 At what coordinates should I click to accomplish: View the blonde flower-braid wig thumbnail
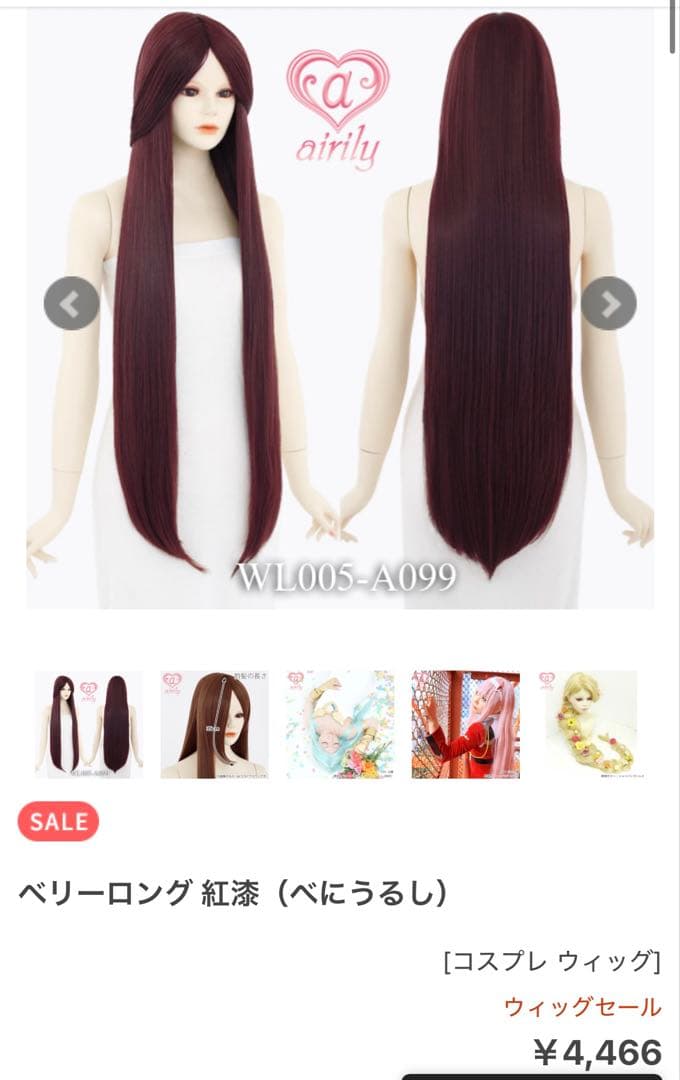(x=590, y=724)
